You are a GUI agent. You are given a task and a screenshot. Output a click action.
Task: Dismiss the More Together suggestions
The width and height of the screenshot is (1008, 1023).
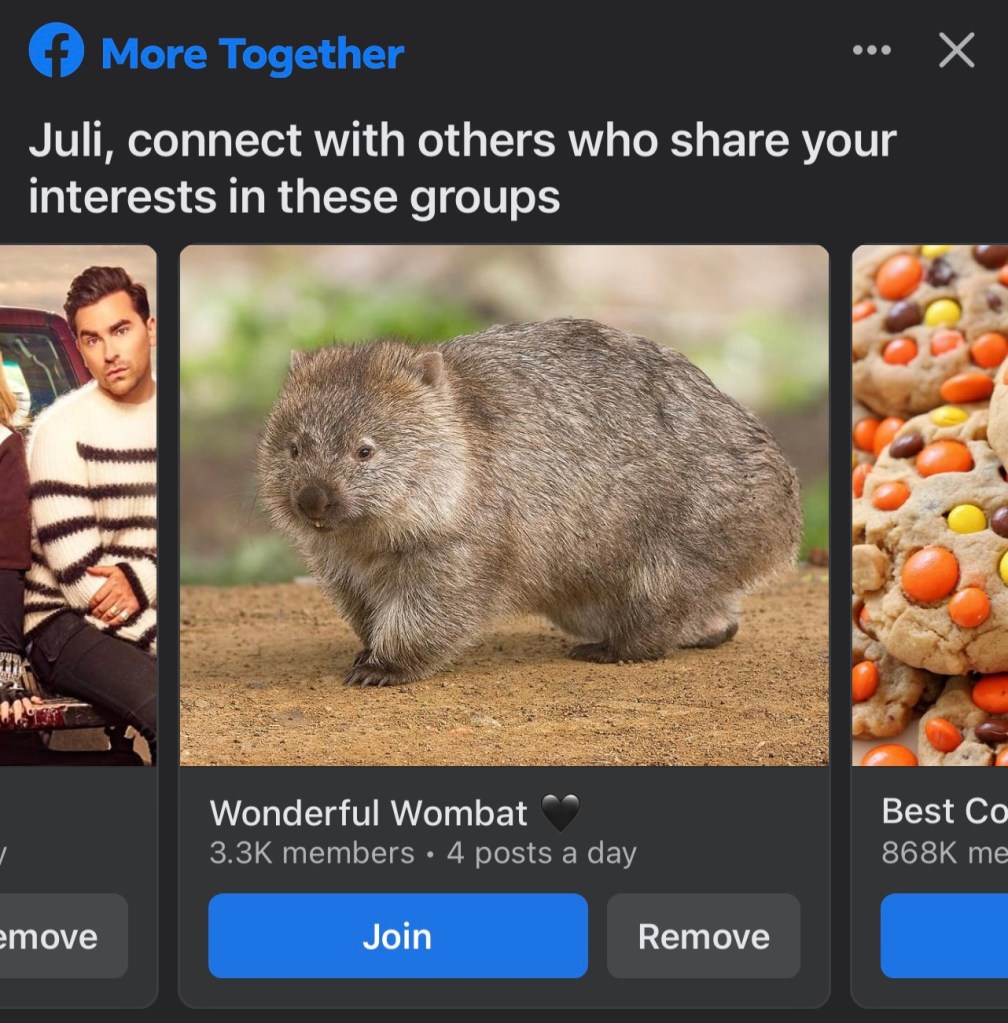click(956, 50)
